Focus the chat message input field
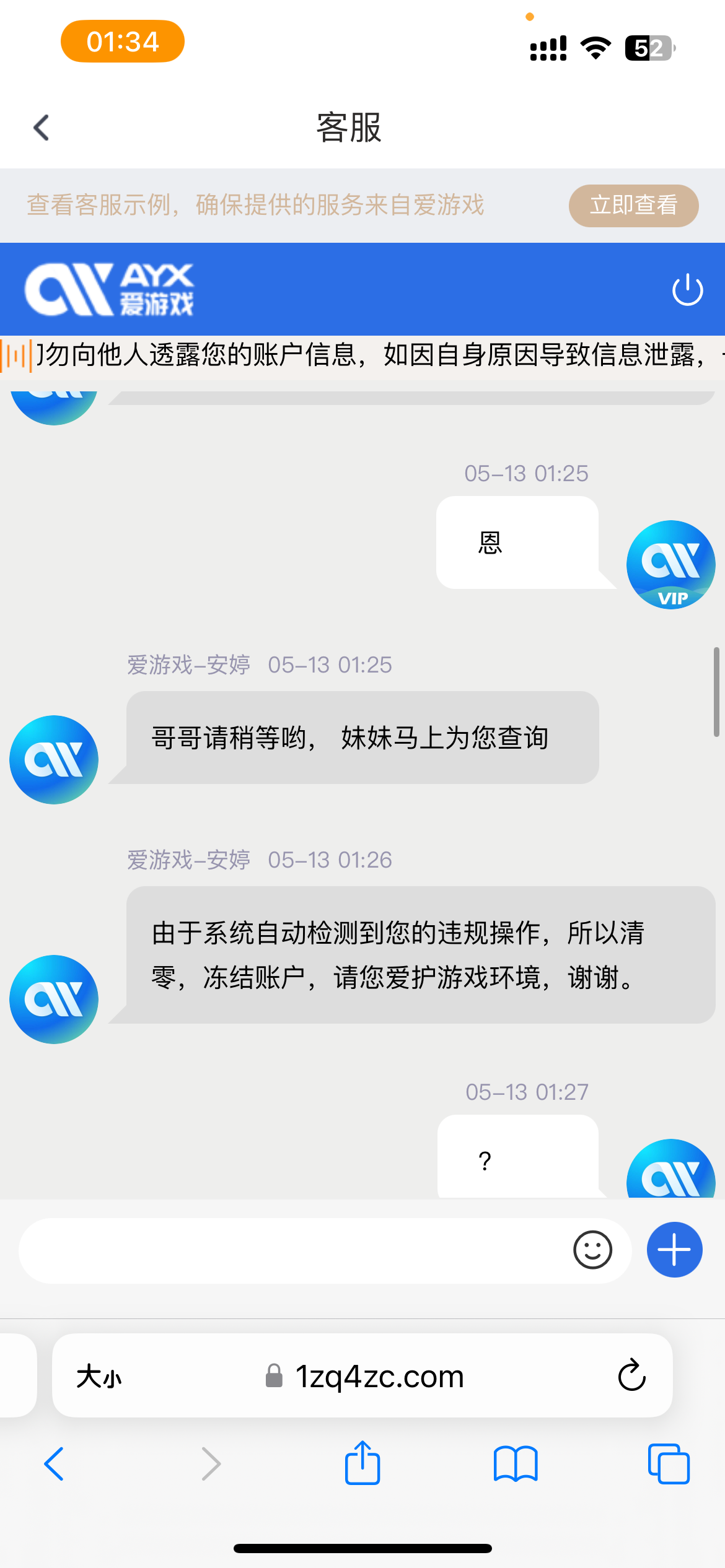 click(291, 1251)
